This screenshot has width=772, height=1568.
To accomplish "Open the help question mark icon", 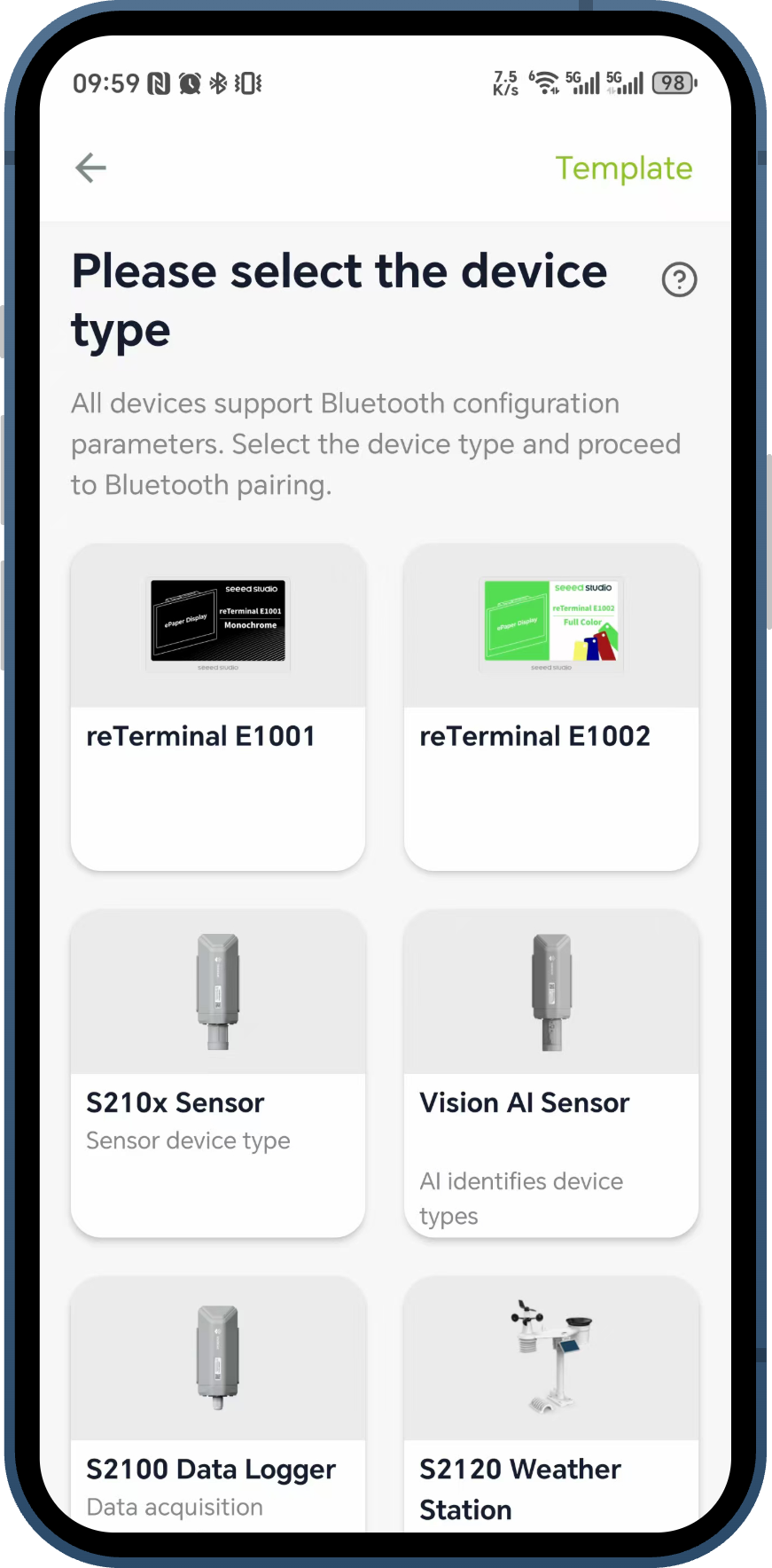I will 679,280.
